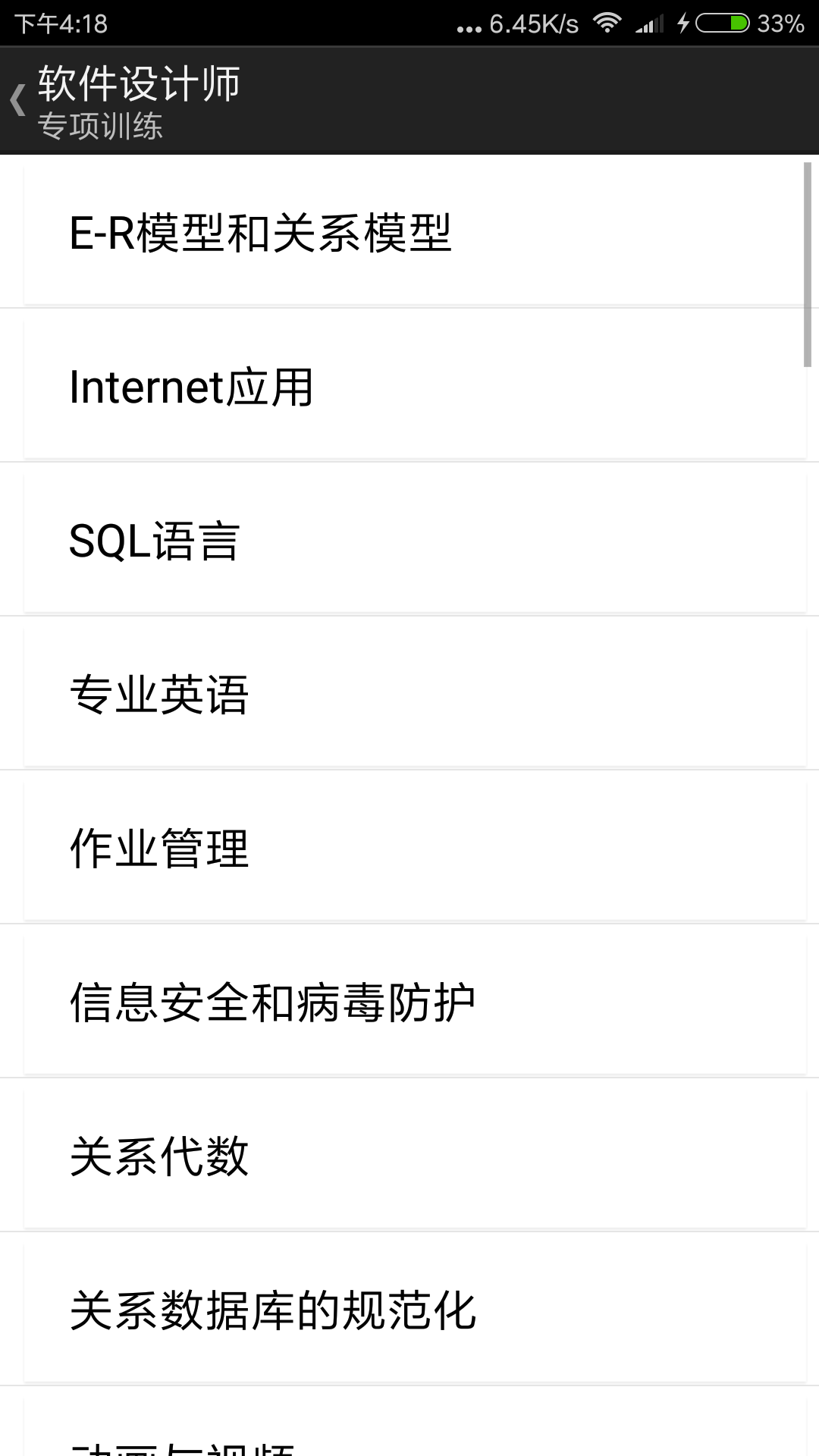
Task: Select 专业英语 from the list
Action: coord(159,696)
